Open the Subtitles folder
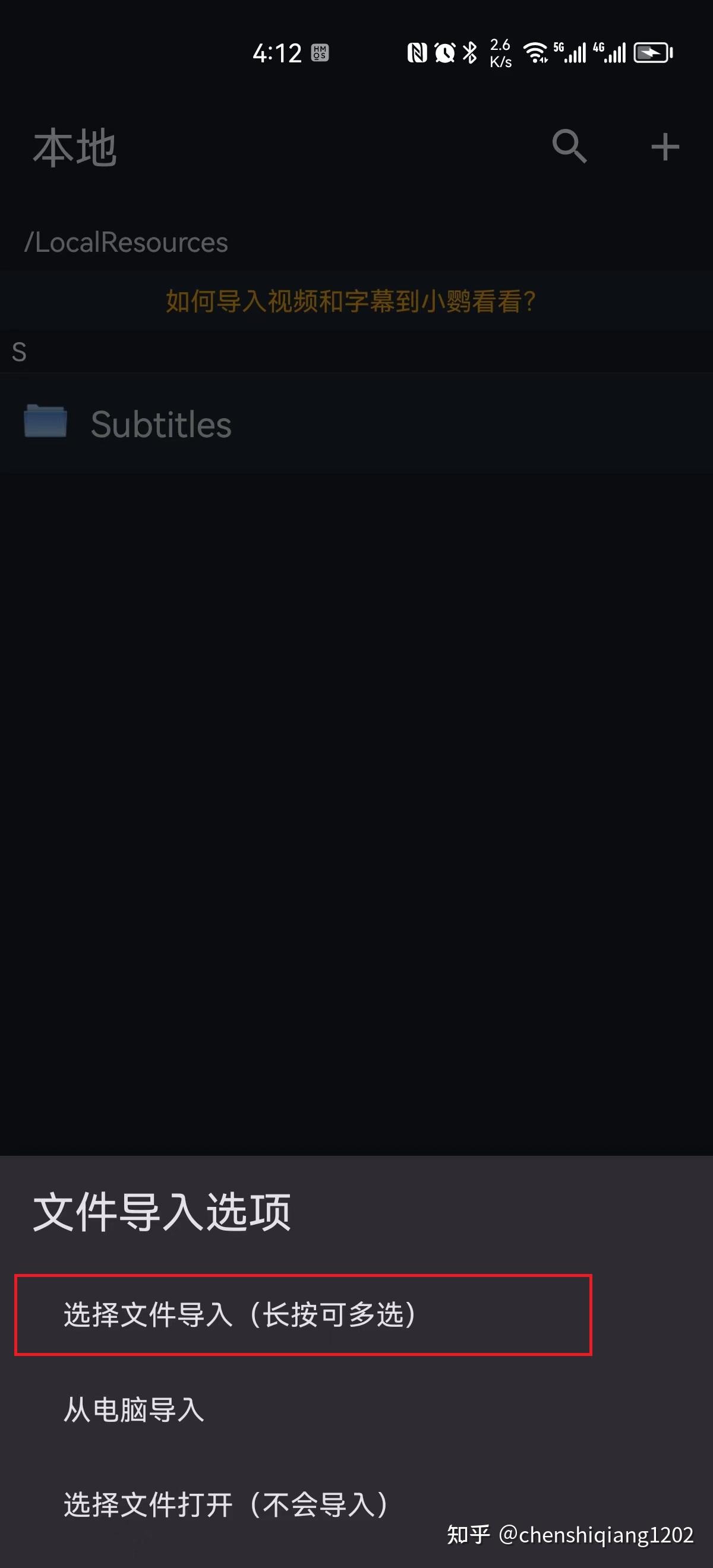This screenshot has height=1568, width=713. coord(161,424)
